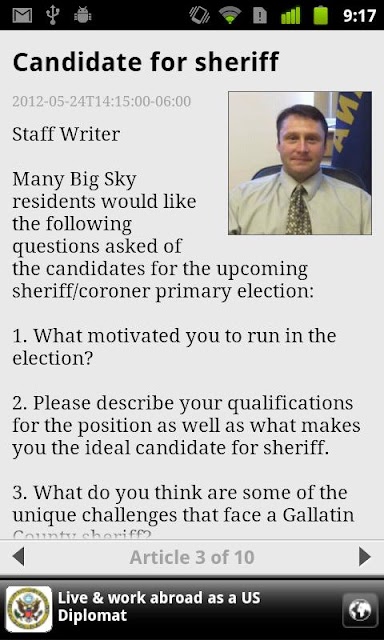Screen dimensions: 384x640
Task: Open the candidate photo thumbnail
Action: [x=300, y=163]
